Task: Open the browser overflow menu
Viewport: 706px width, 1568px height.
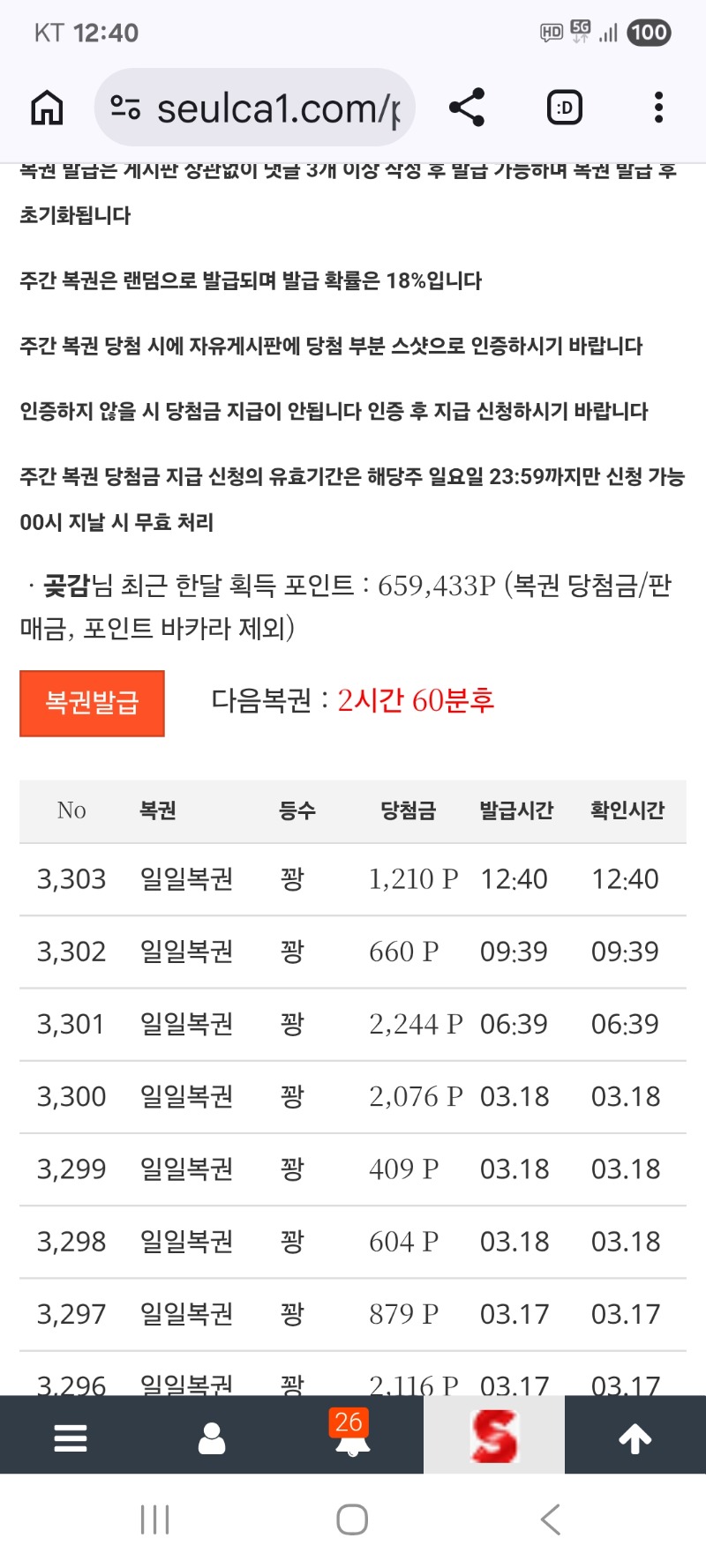Action: pyautogui.click(x=658, y=108)
